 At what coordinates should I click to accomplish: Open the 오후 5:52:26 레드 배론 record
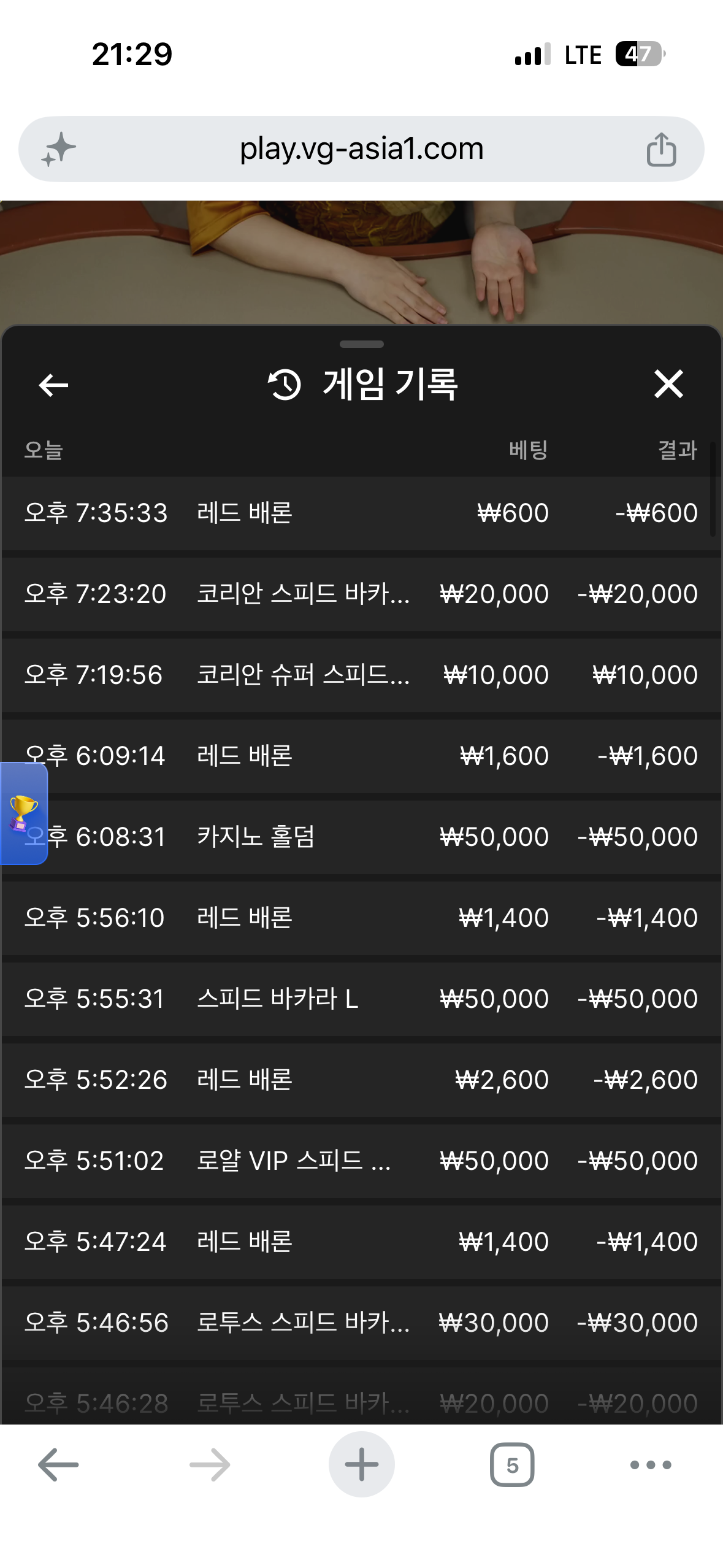coord(361,1080)
